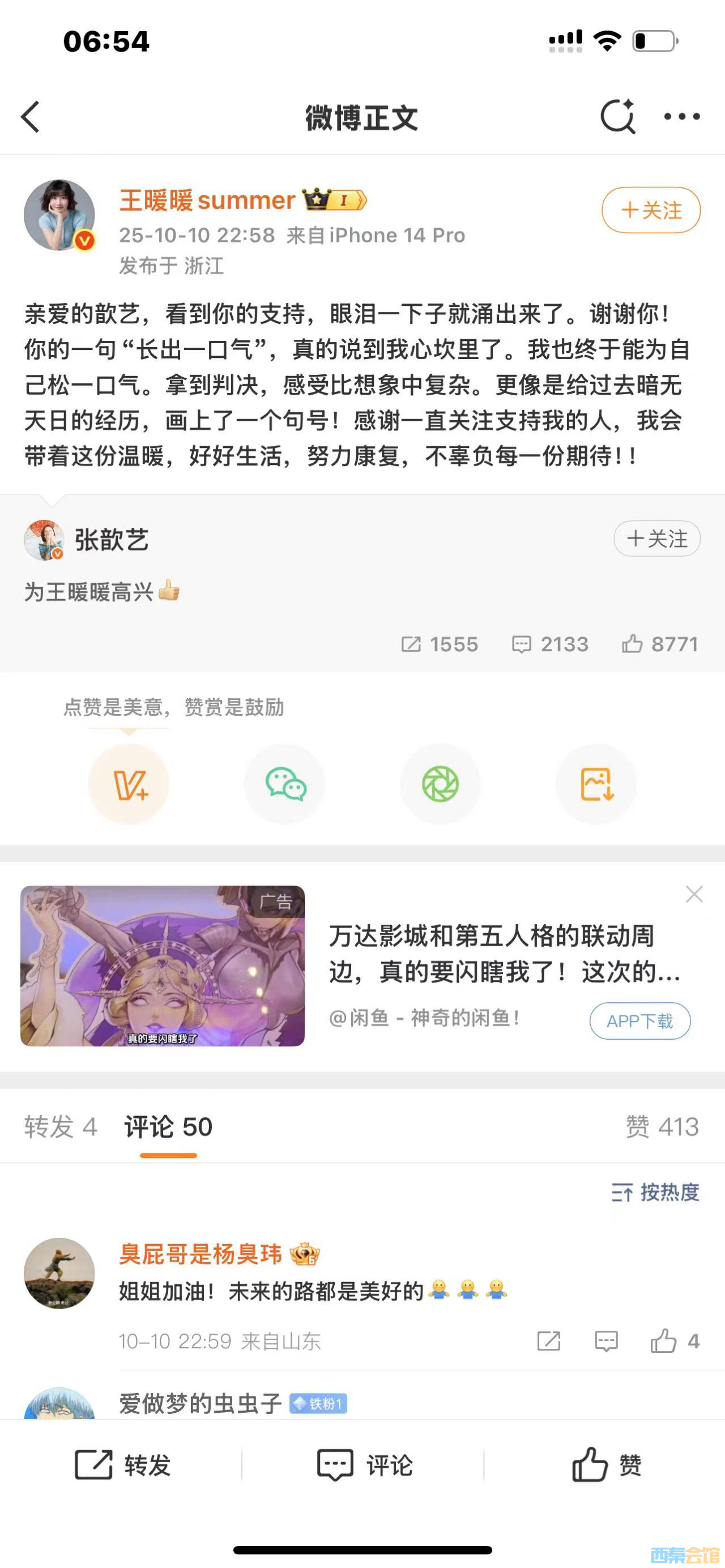The height and width of the screenshot is (1568, 725).
Task: Change comment sorting via 按热度
Action: pyautogui.click(x=655, y=1193)
